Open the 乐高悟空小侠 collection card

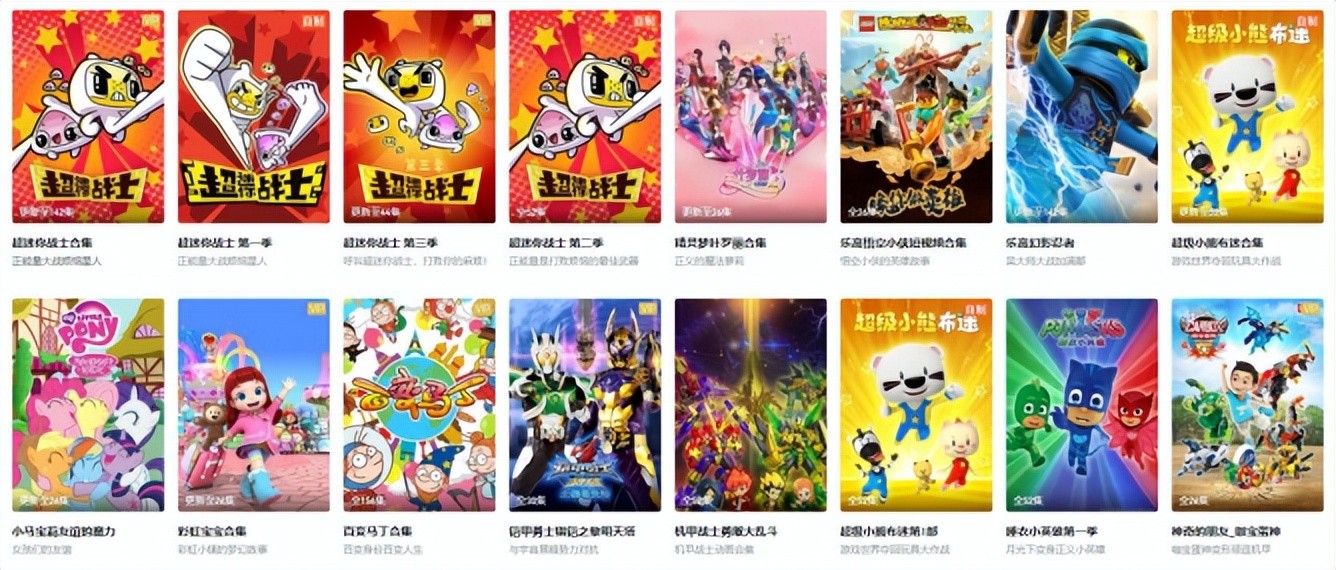point(916,117)
